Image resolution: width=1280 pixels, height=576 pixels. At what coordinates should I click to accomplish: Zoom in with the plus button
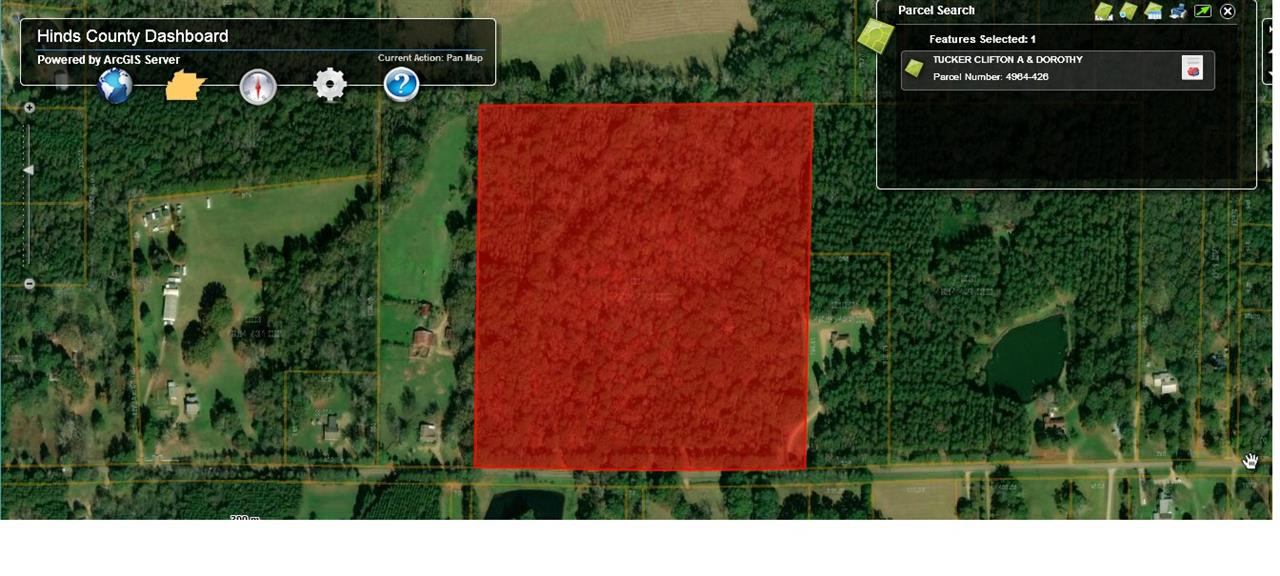click(29, 108)
